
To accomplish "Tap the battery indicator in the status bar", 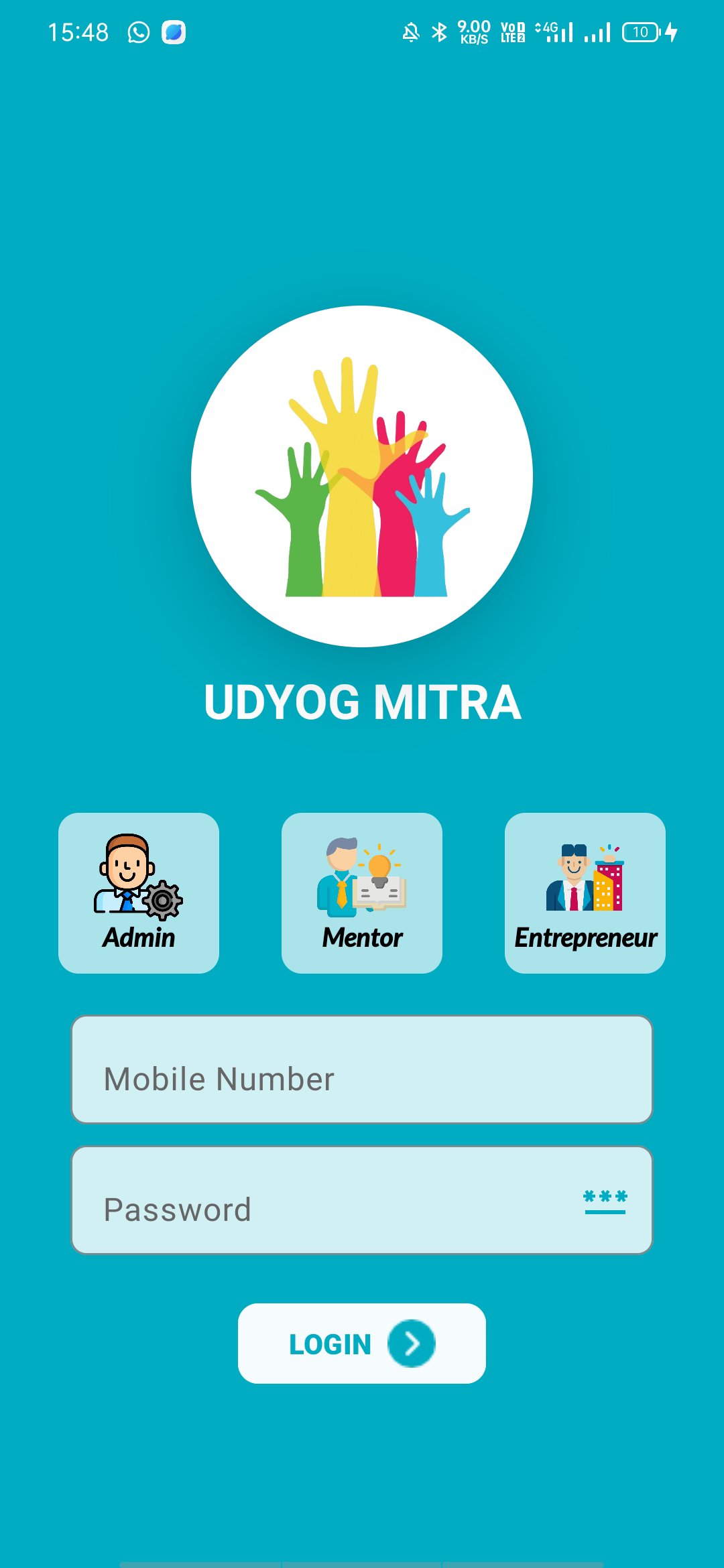I will click(642, 31).
